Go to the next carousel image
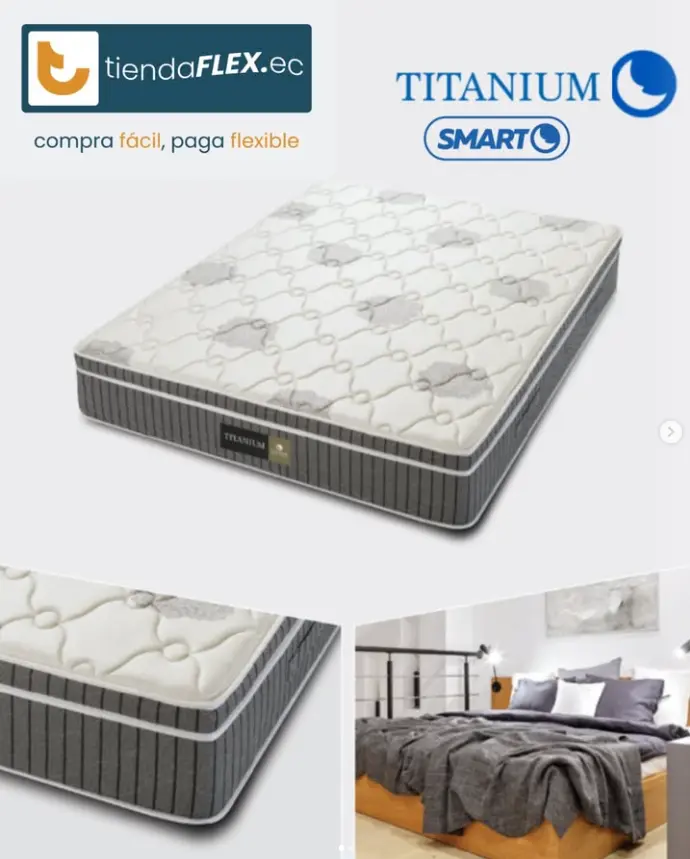 click(x=671, y=432)
